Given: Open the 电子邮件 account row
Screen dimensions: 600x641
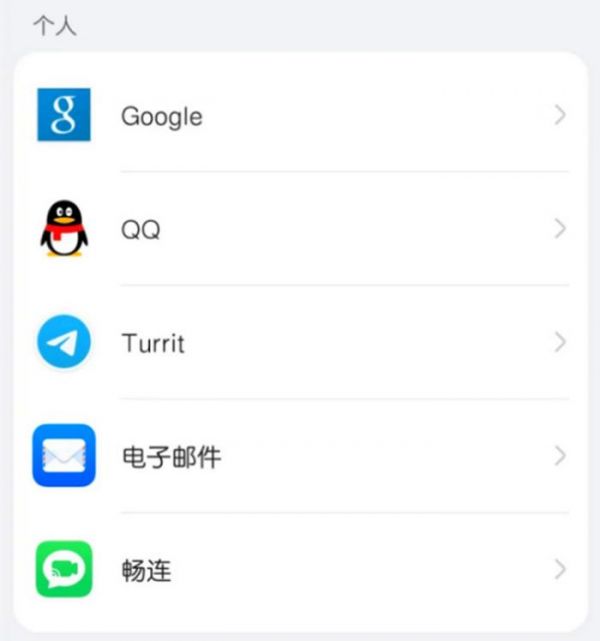Looking at the screenshot, I should click(300, 457).
